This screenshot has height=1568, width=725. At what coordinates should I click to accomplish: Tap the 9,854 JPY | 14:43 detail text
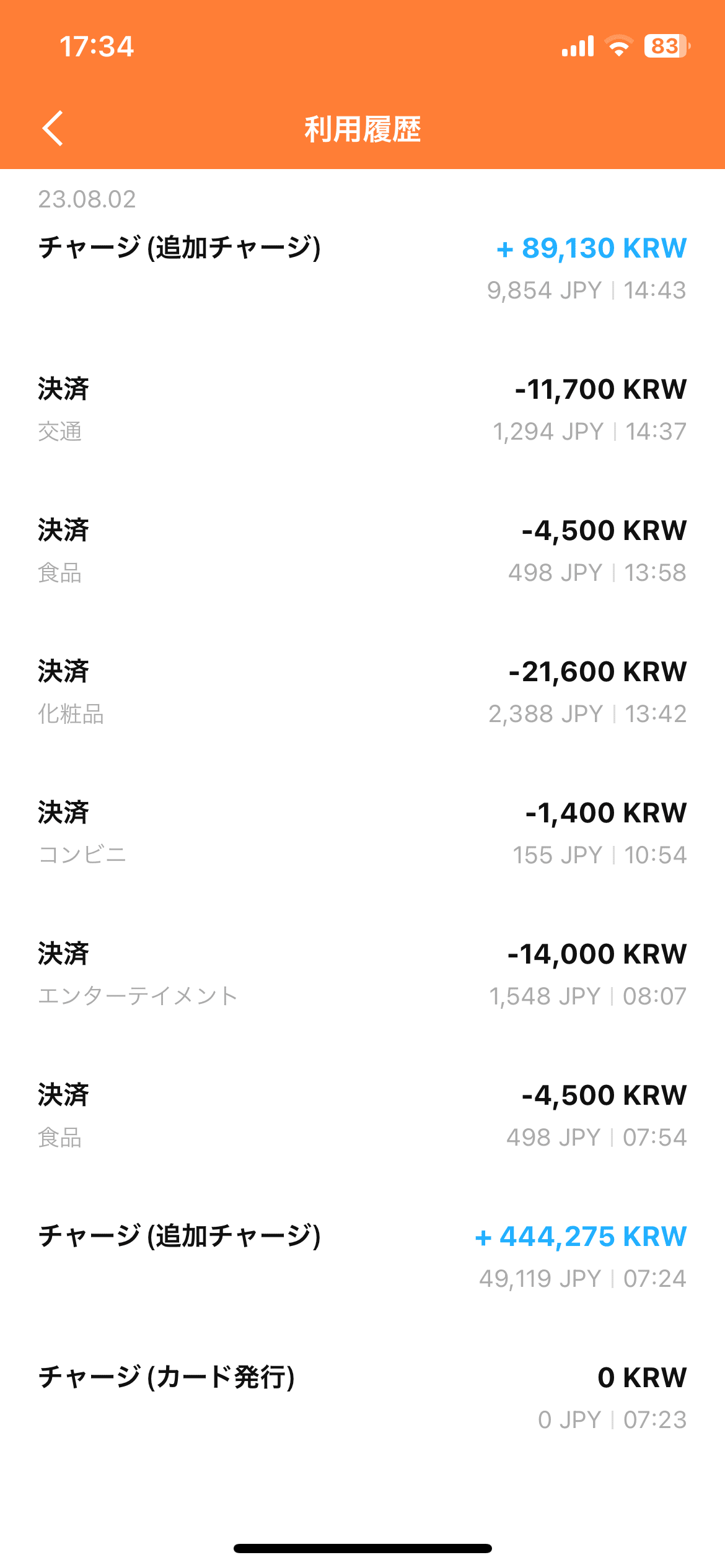[586, 291]
